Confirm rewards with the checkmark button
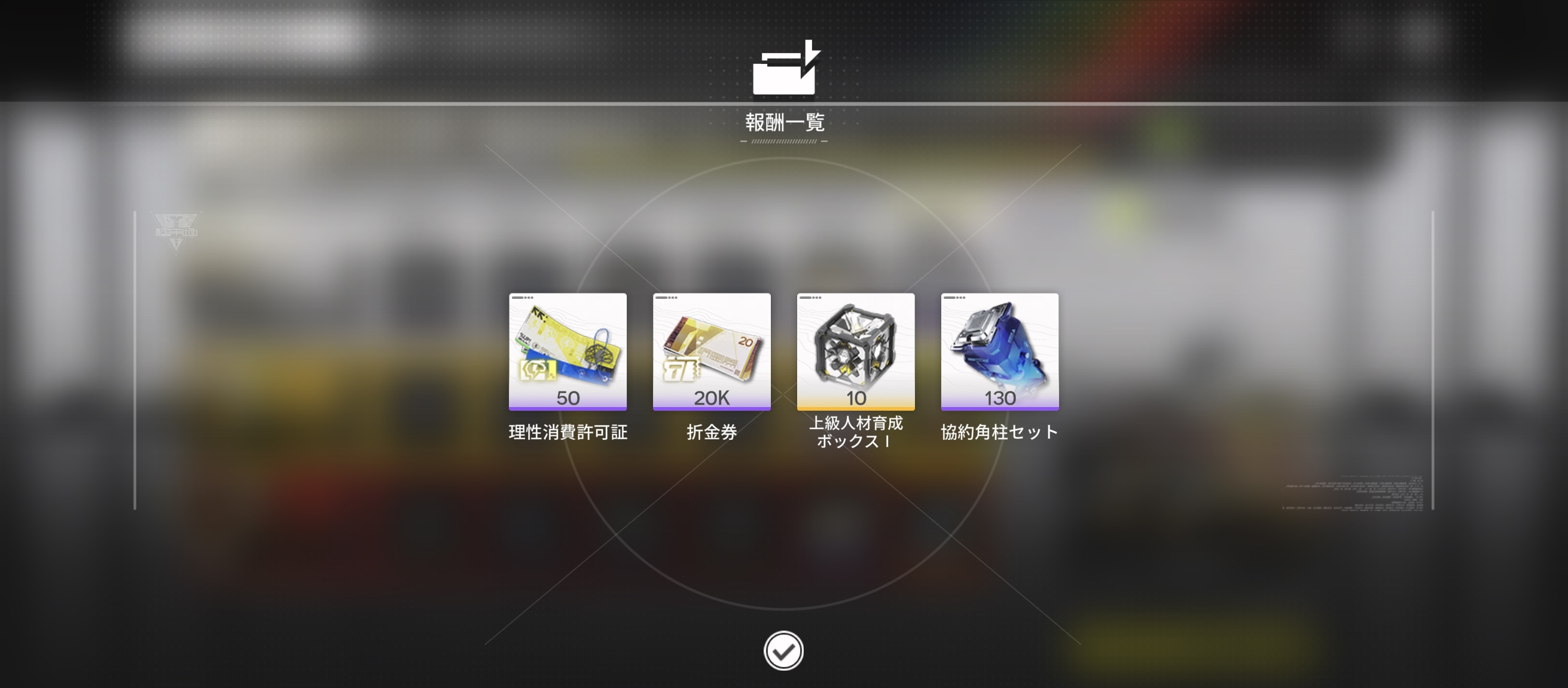The image size is (1568, 688). (783, 650)
